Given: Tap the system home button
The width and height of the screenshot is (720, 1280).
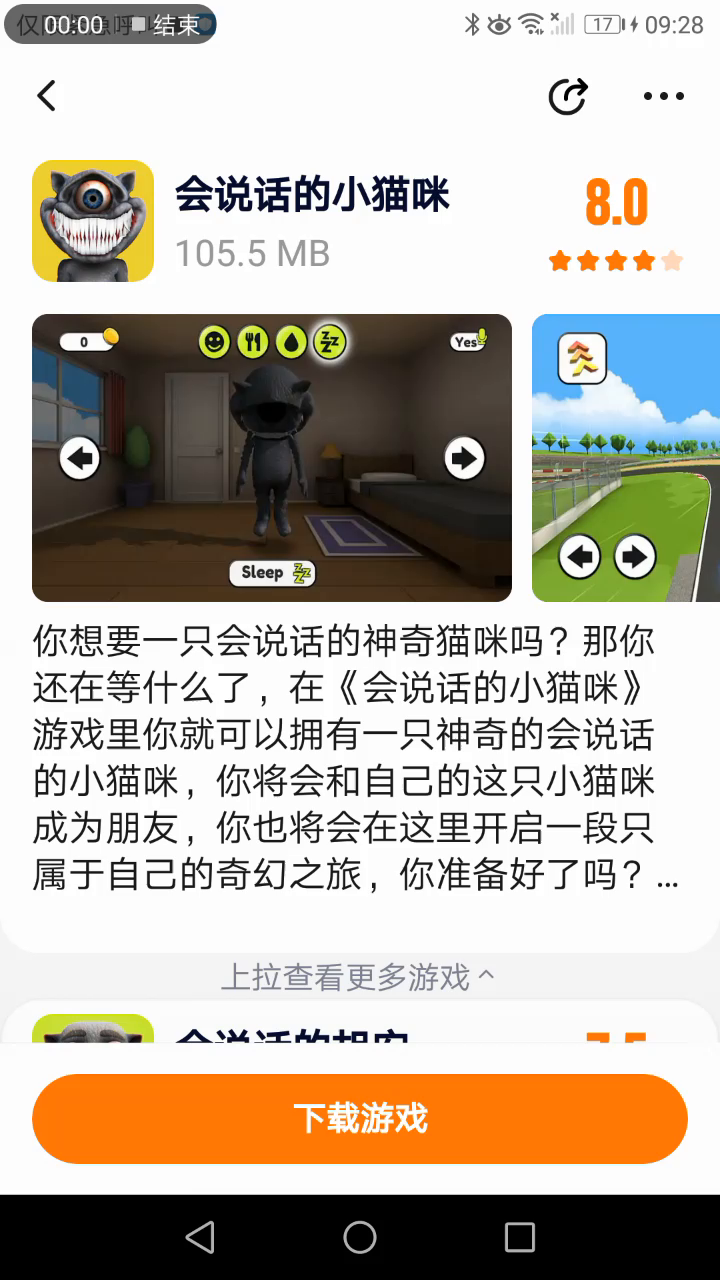Looking at the screenshot, I should click(x=360, y=1237).
